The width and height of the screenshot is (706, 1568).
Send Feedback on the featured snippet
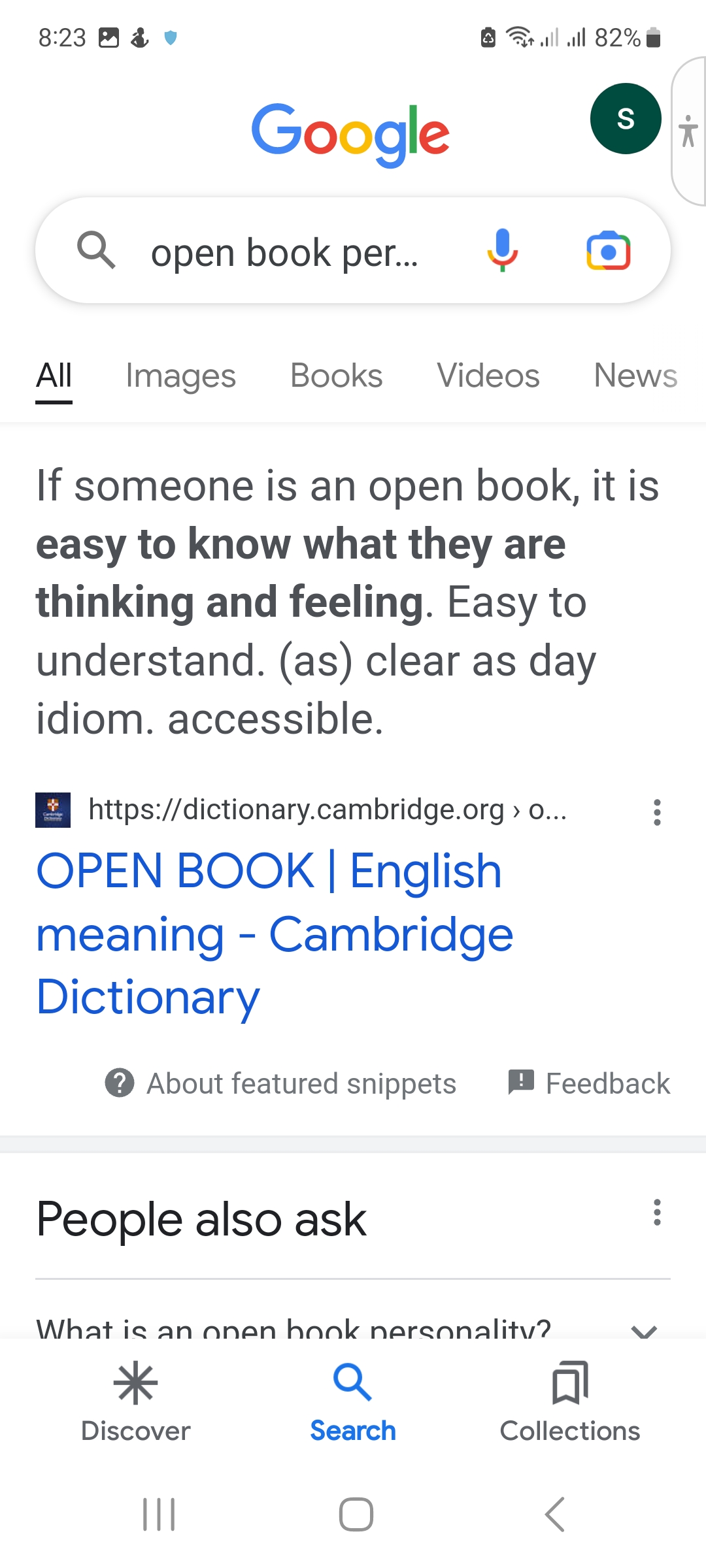[589, 1083]
